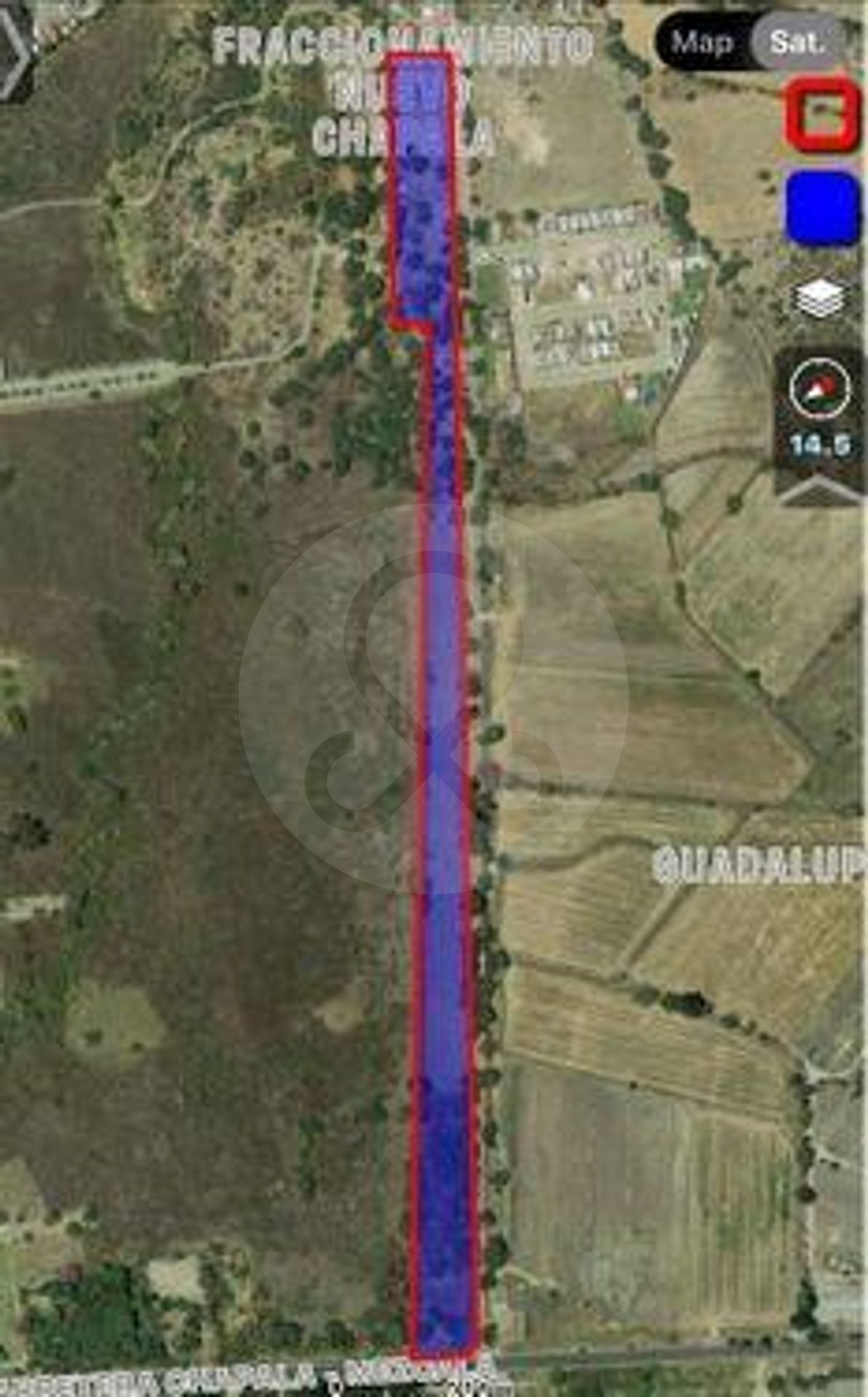
Task: Open the map layers menu
Action: [820, 298]
